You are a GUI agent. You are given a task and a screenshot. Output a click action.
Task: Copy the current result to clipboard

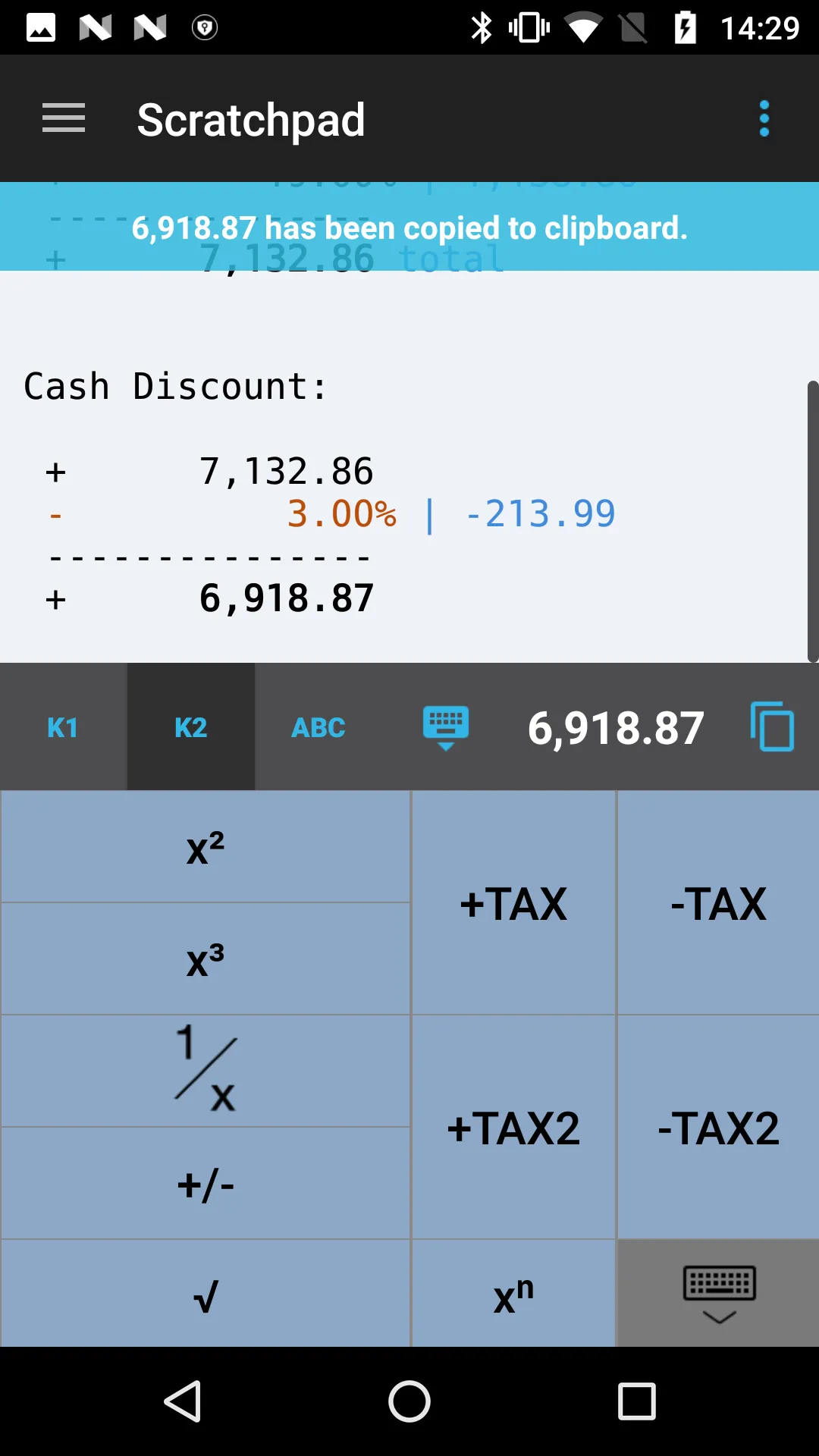click(771, 726)
